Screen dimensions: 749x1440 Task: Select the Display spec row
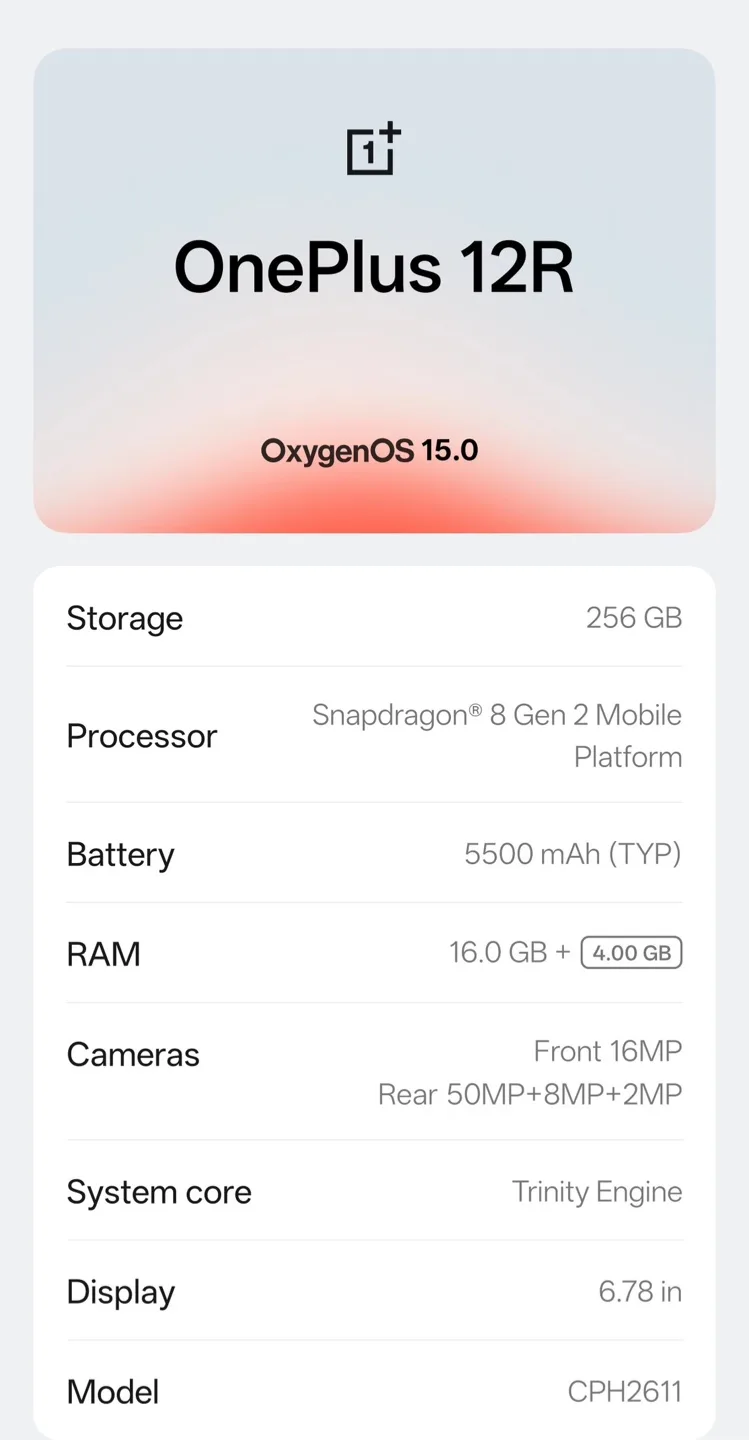pyautogui.click(x=374, y=1291)
